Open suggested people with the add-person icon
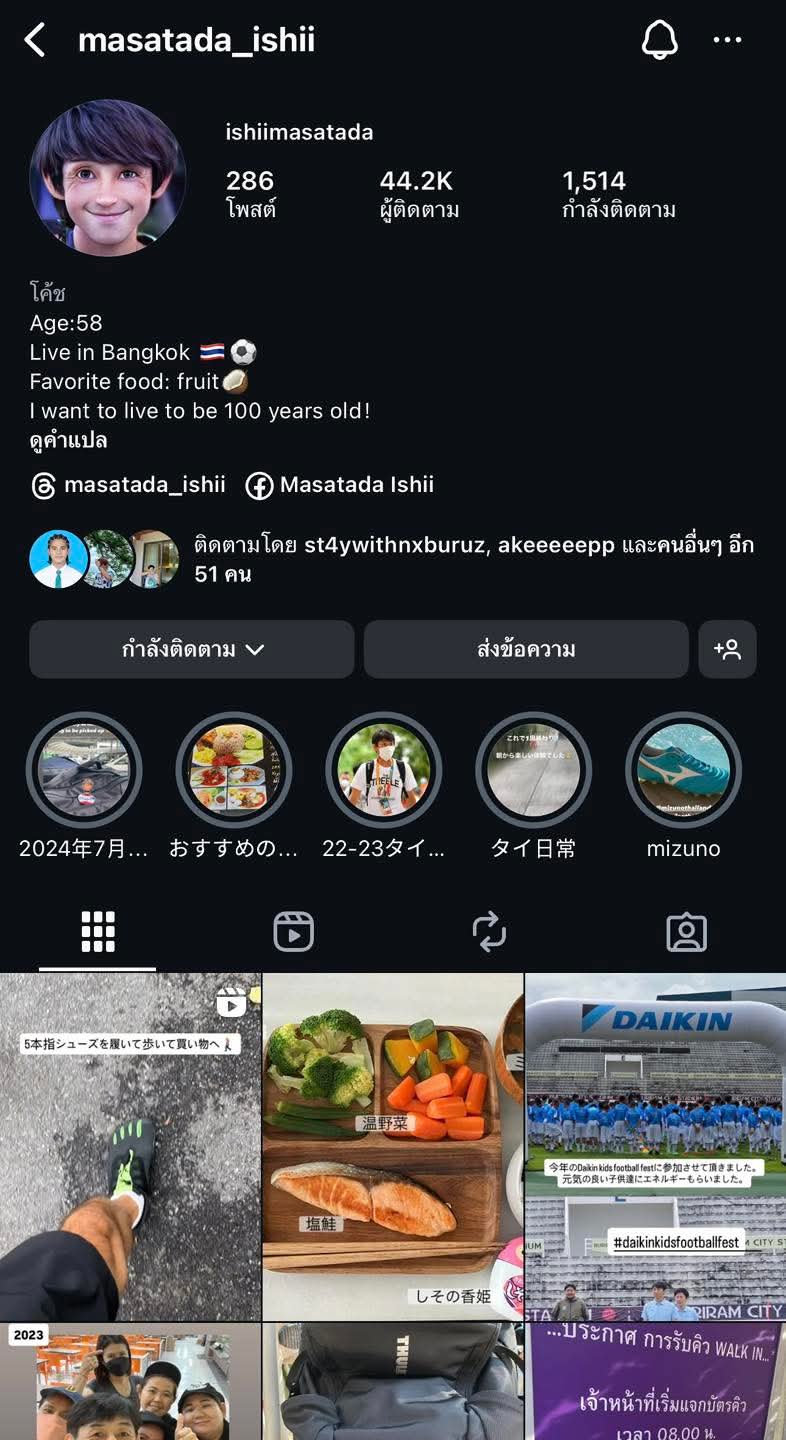The width and height of the screenshot is (786, 1440). [727, 650]
